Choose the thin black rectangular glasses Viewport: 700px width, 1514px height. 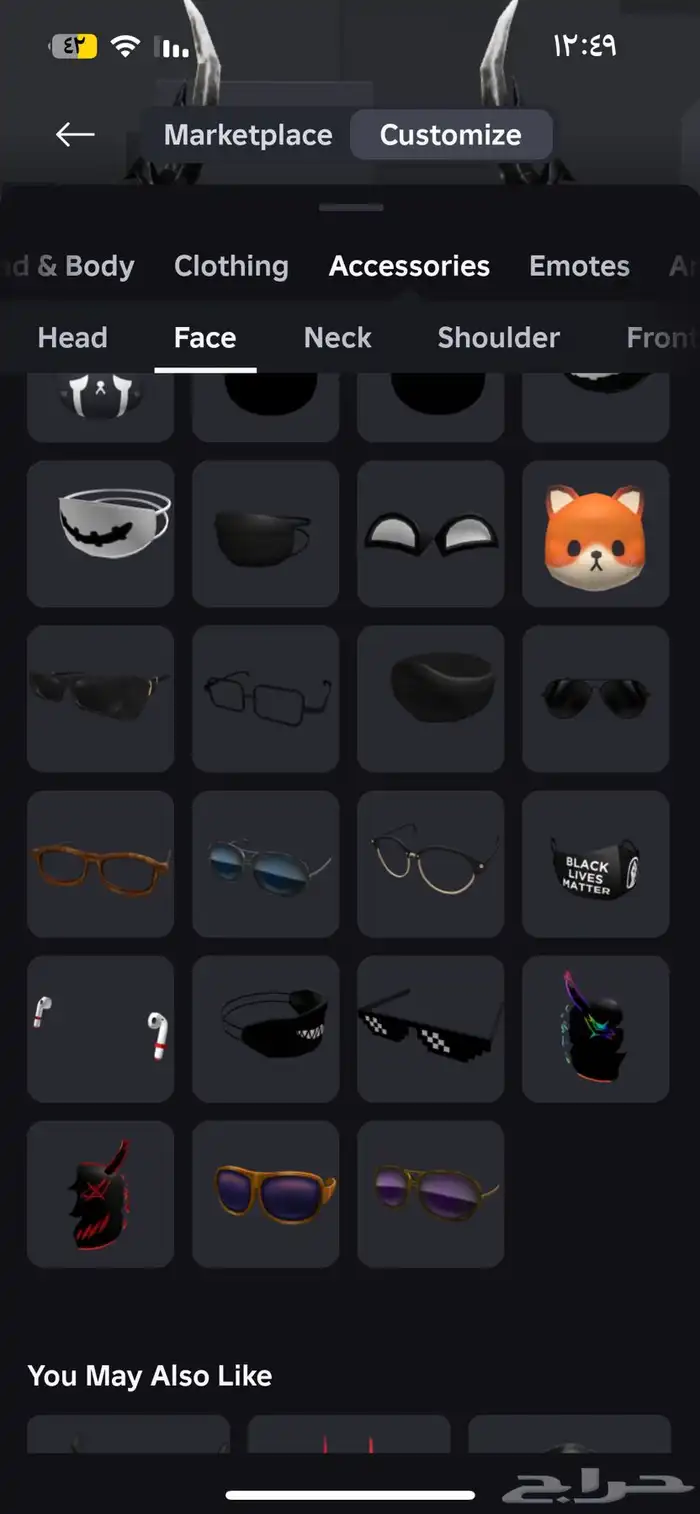[x=266, y=699]
